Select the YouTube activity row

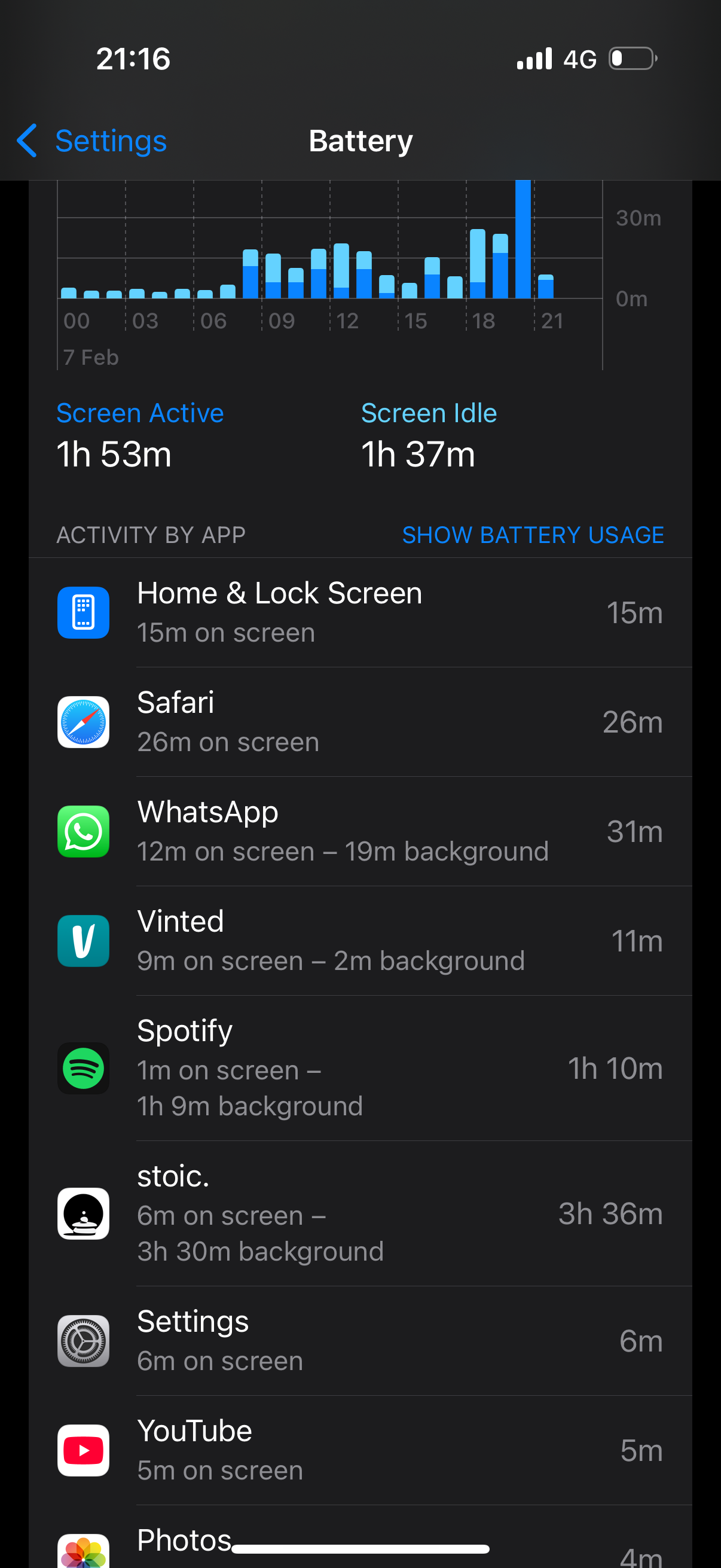tap(360, 1451)
